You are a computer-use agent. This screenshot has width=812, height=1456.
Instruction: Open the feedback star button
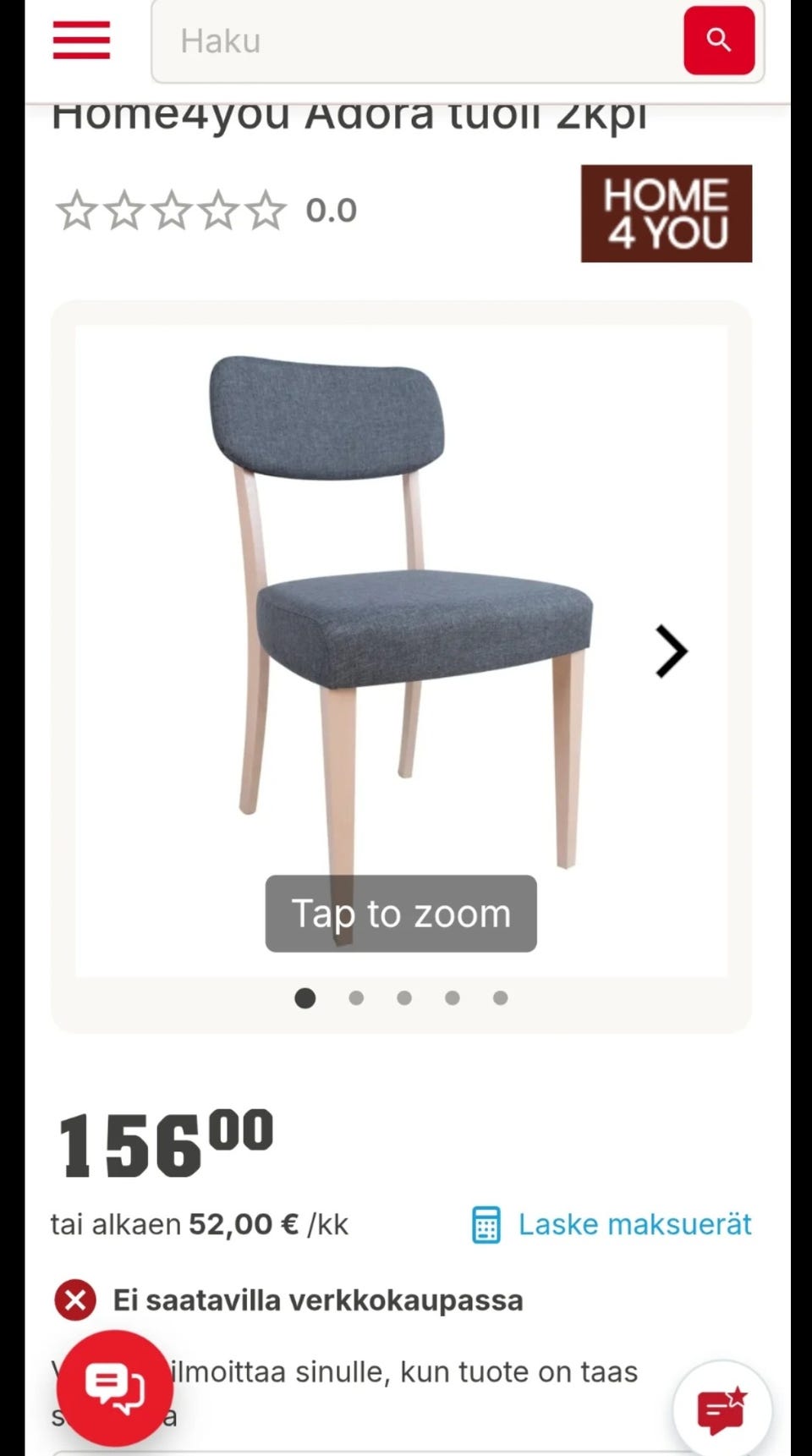tap(722, 1409)
